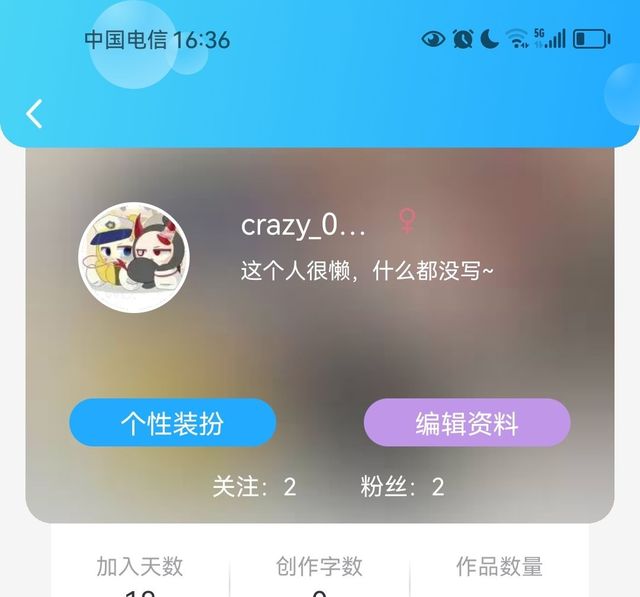
Task: Open the 个性装扮 customization page
Action: click(x=172, y=423)
